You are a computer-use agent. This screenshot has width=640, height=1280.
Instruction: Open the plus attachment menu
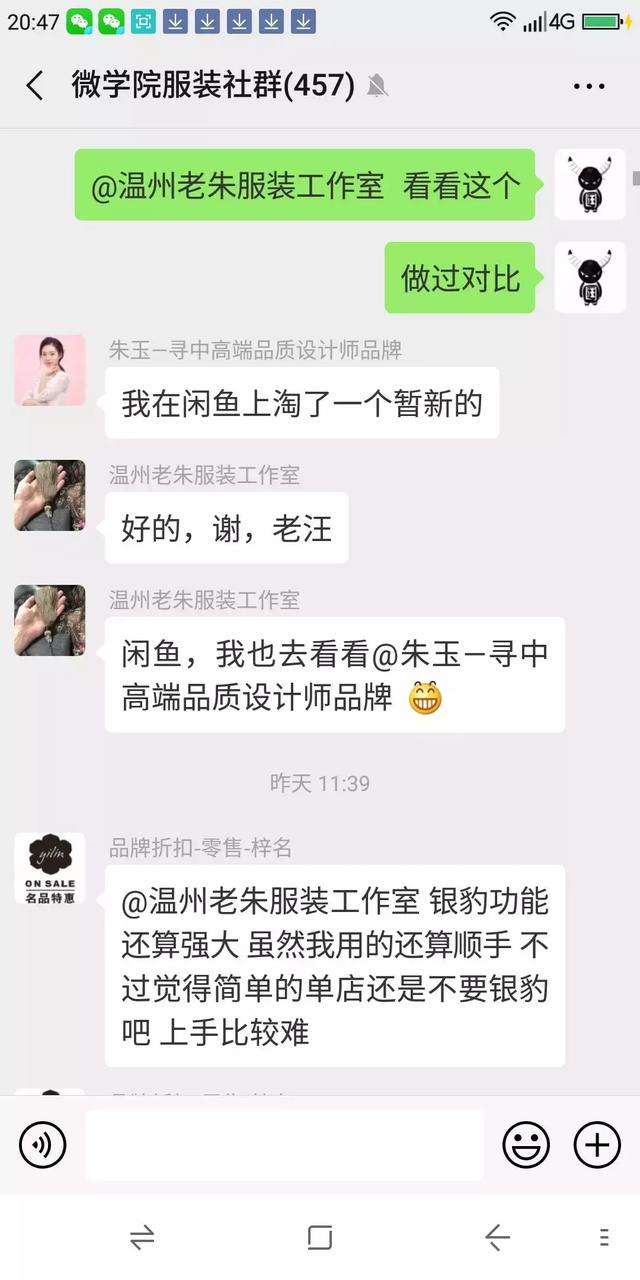pos(597,1145)
